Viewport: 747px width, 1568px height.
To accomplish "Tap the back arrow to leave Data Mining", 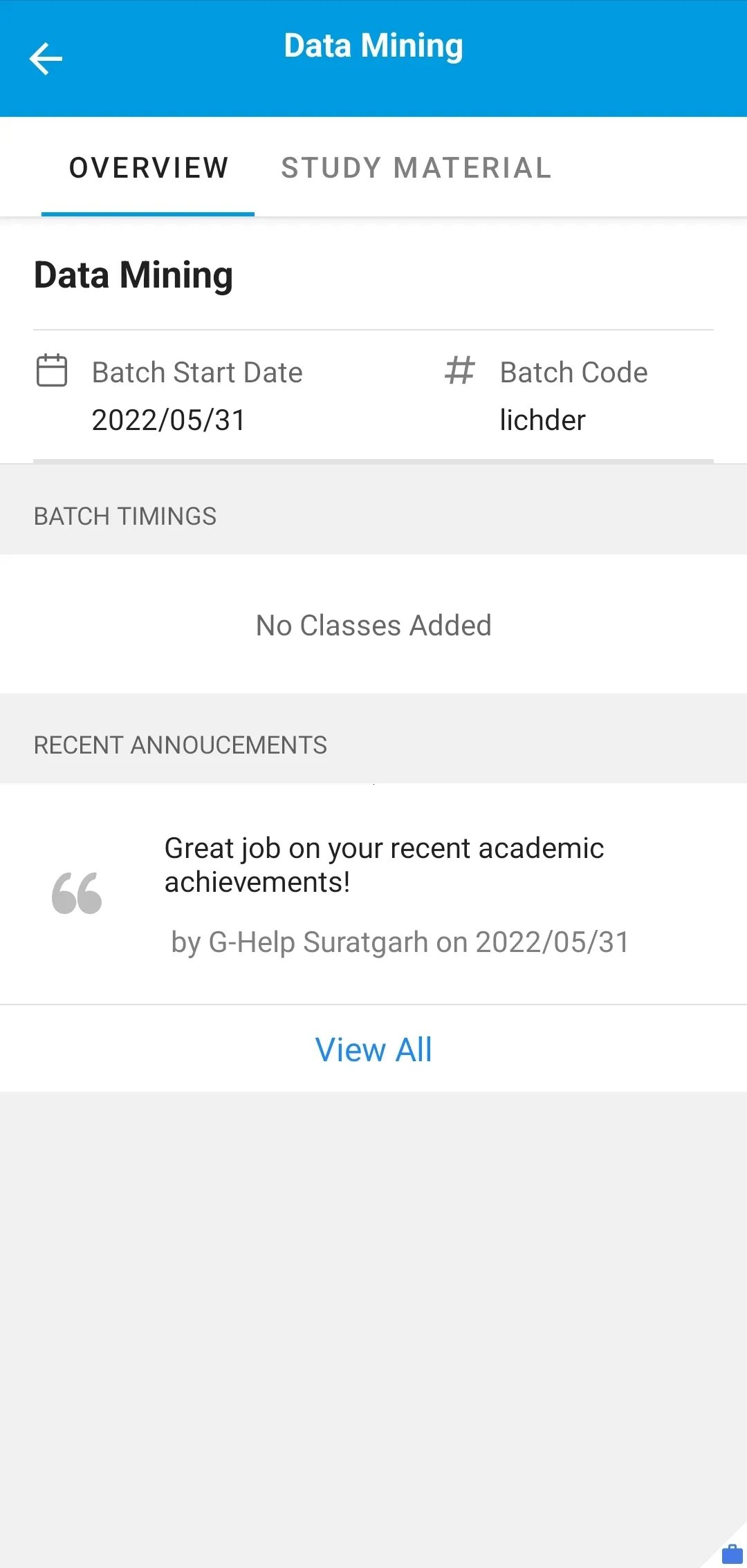I will pos(46,58).
